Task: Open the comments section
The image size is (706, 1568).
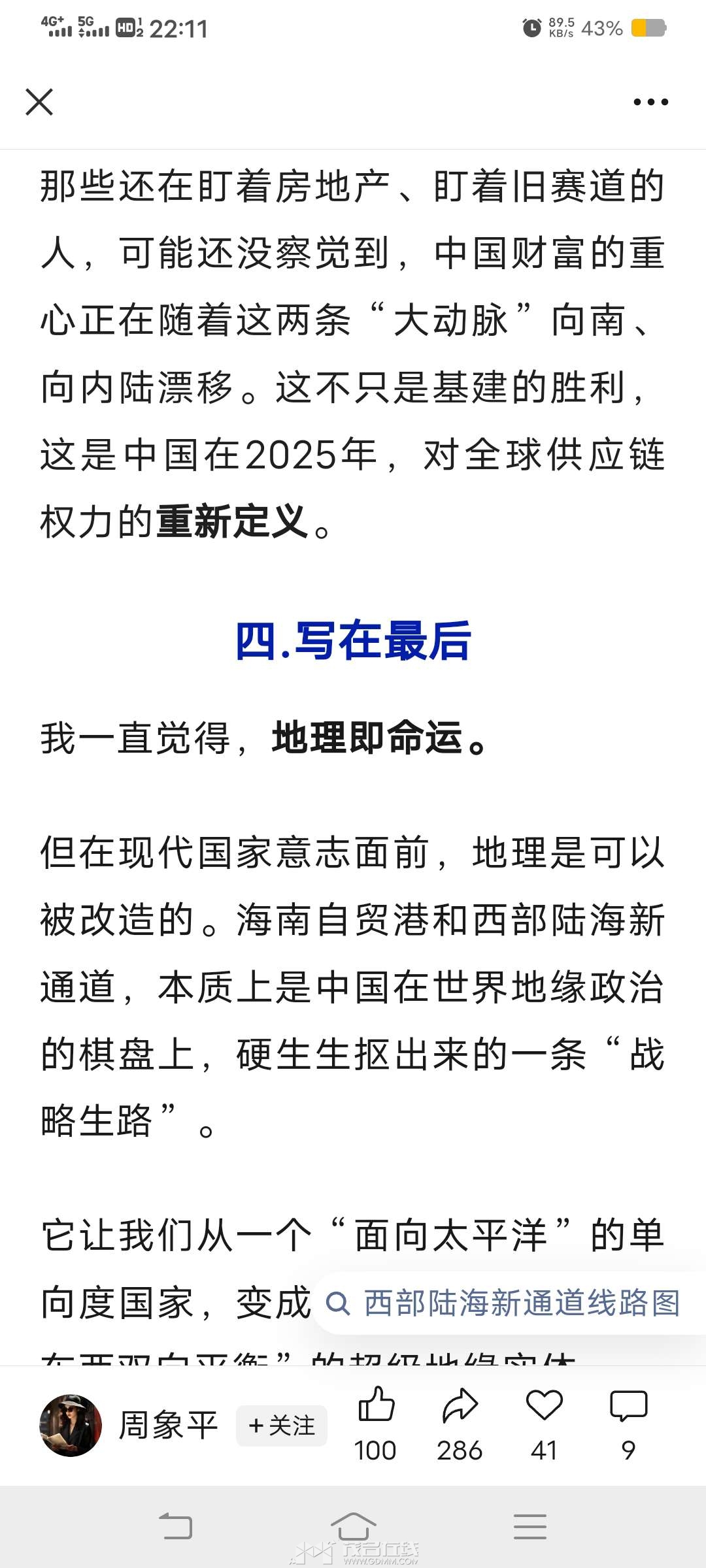Action: [628, 1406]
